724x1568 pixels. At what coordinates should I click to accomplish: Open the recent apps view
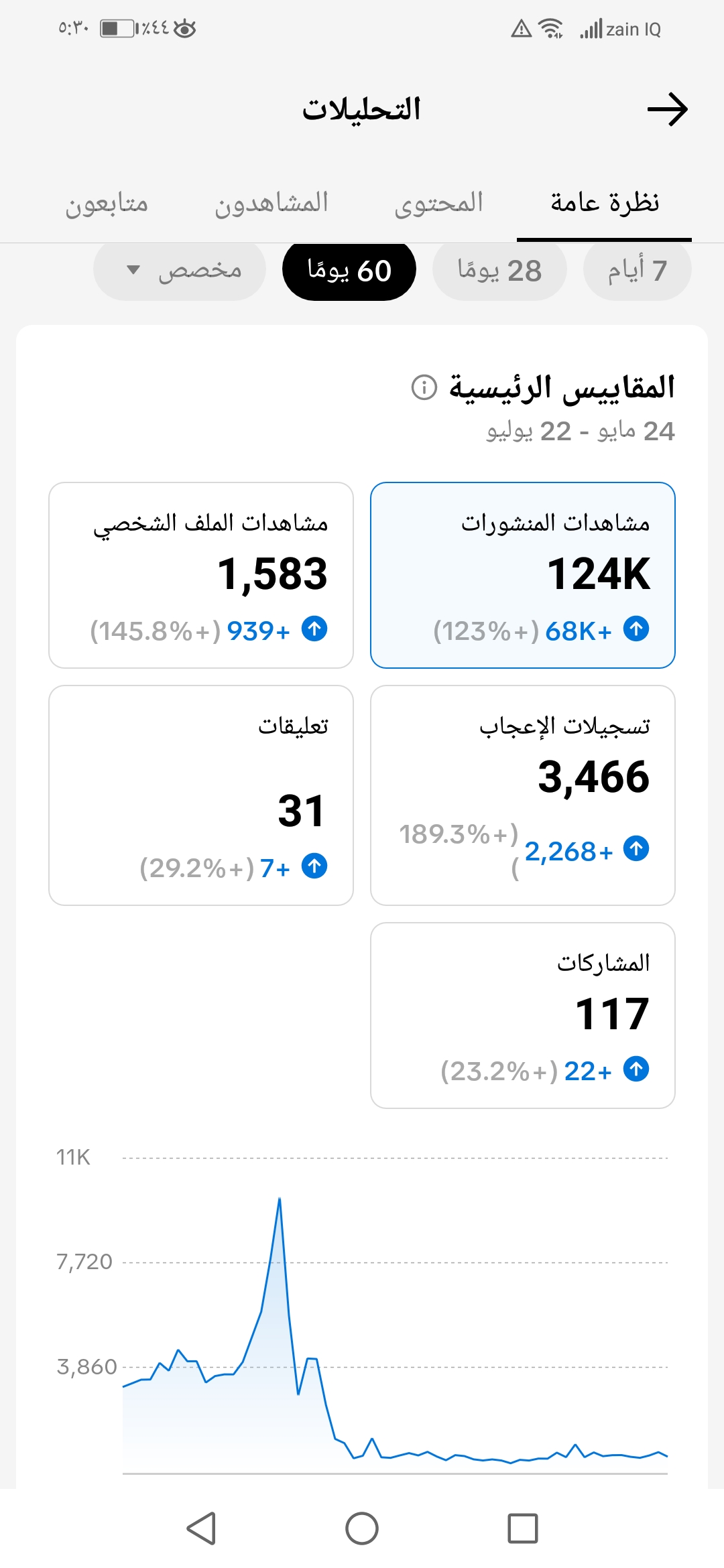523,1528
